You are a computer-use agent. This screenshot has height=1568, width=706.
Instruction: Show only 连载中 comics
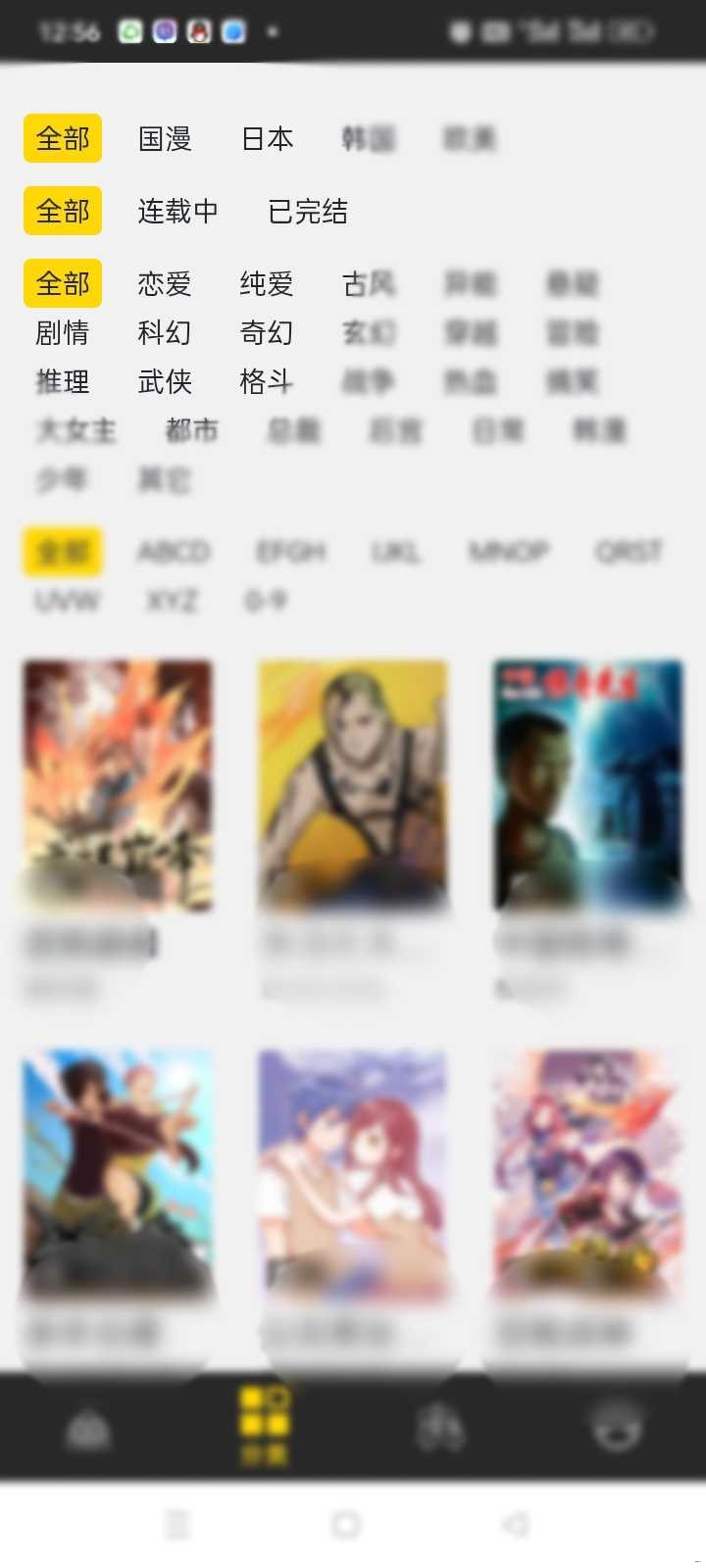(177, 212)
